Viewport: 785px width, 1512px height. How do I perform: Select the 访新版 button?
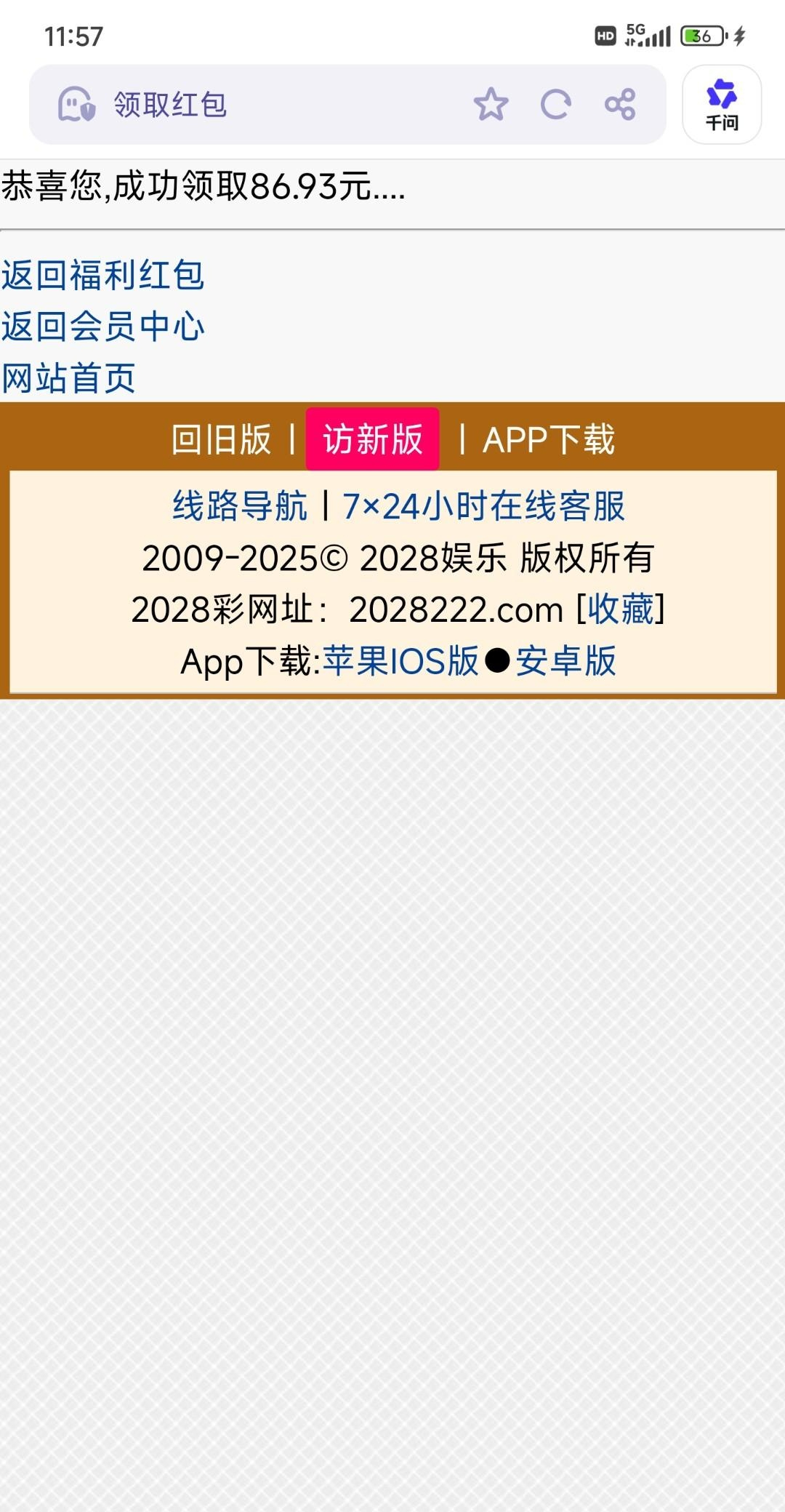click(372, 439)
